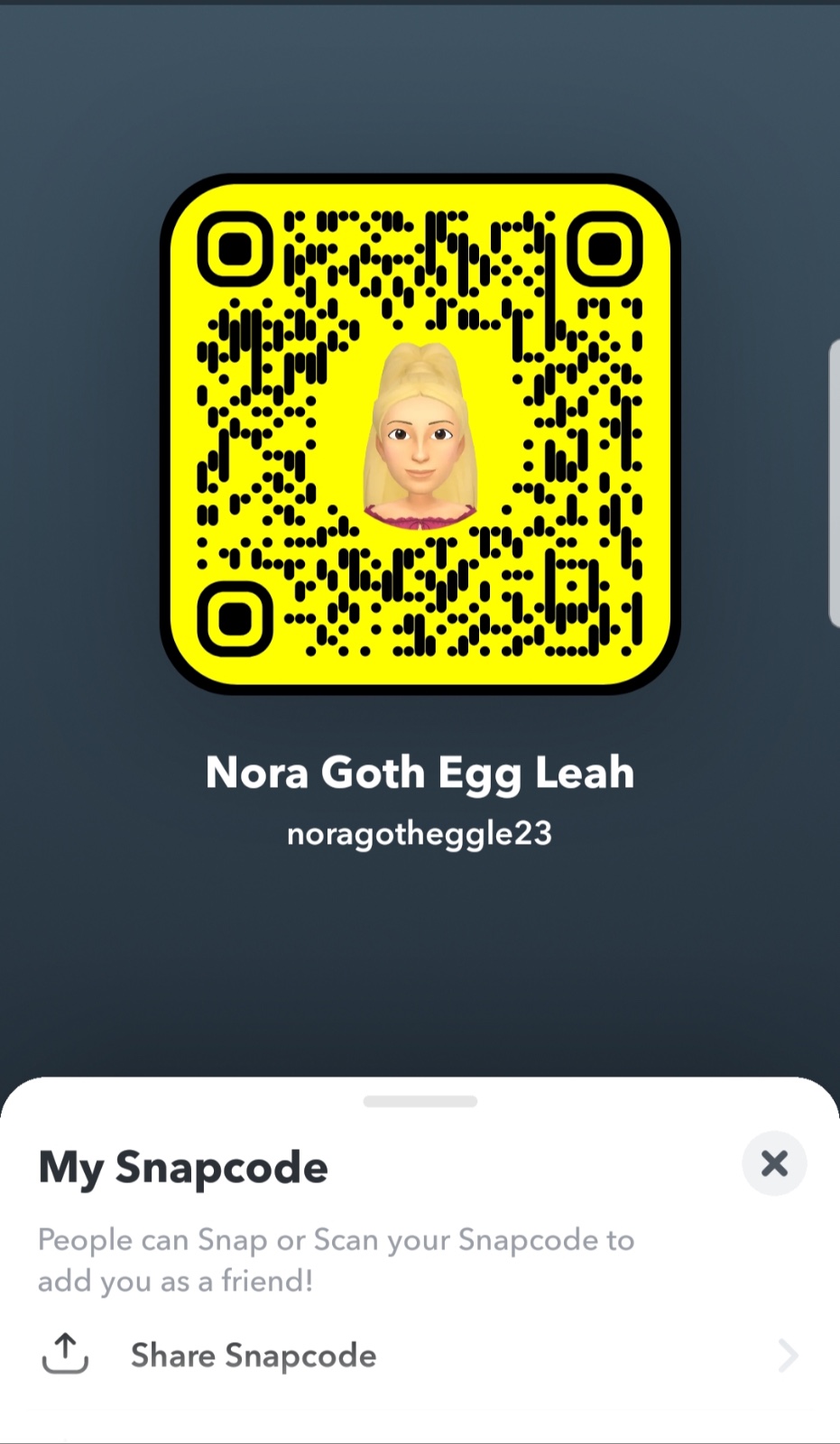
Task: Close the My Snapcode sheet
Action: point(774,1163)
